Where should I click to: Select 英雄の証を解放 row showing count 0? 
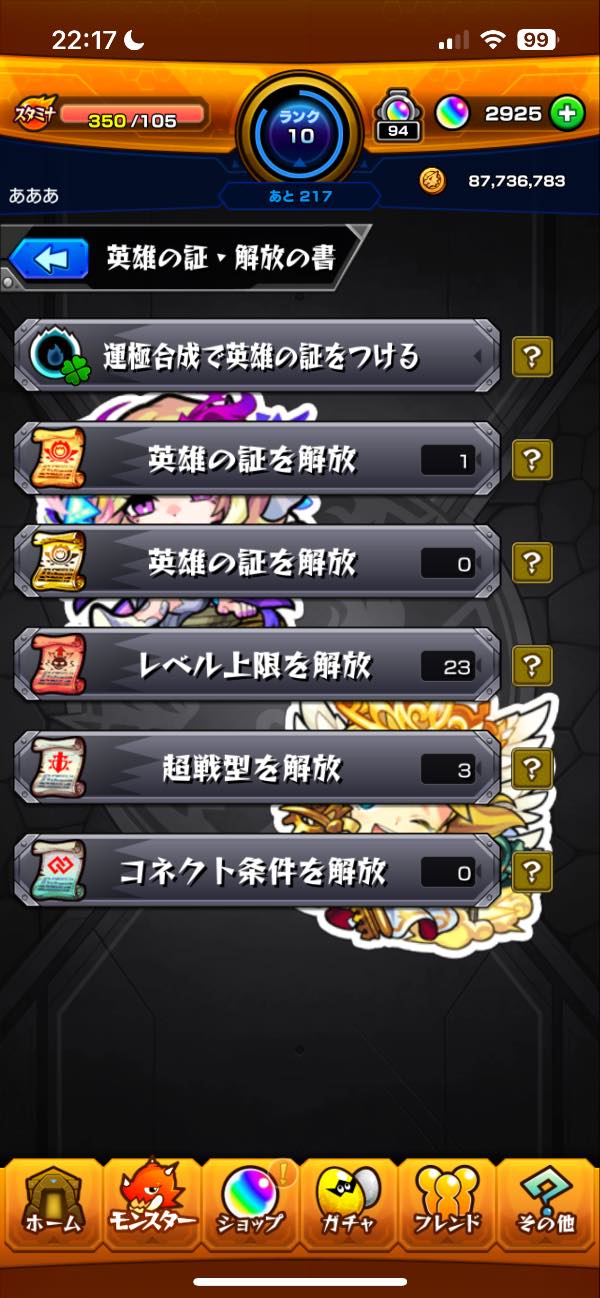(256, 563)
